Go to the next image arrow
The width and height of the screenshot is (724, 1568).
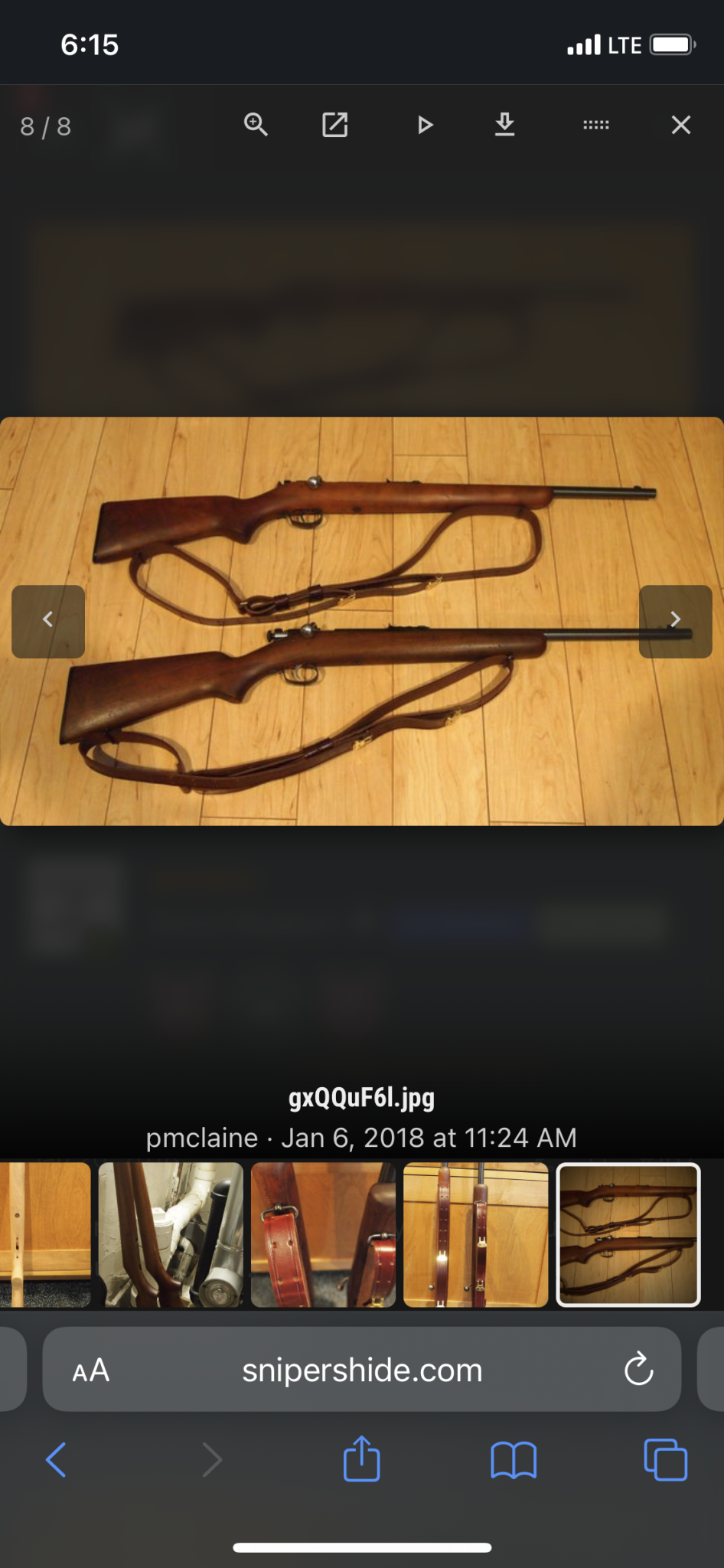tap(675, 621)
